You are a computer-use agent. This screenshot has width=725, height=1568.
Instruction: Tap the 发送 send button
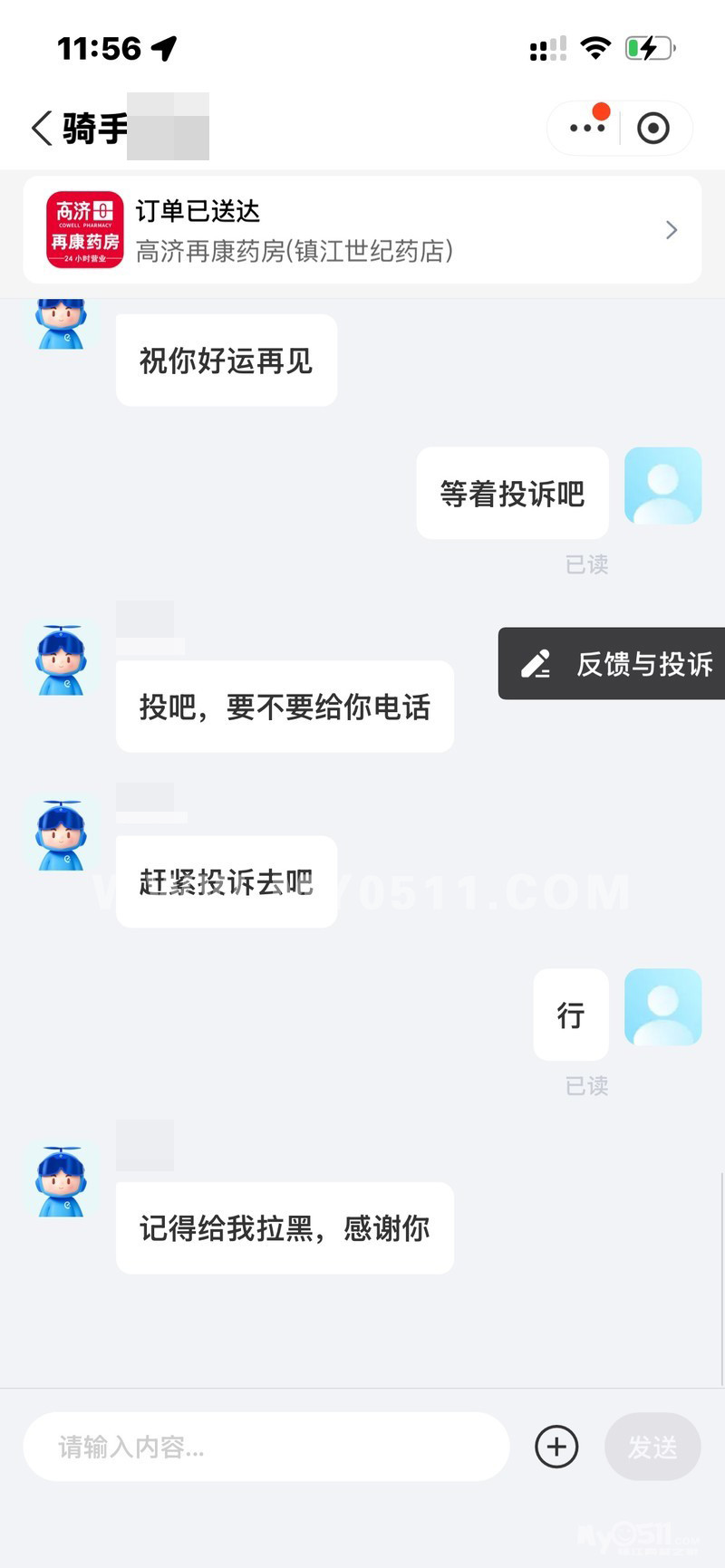click(x=652, y=1447)
